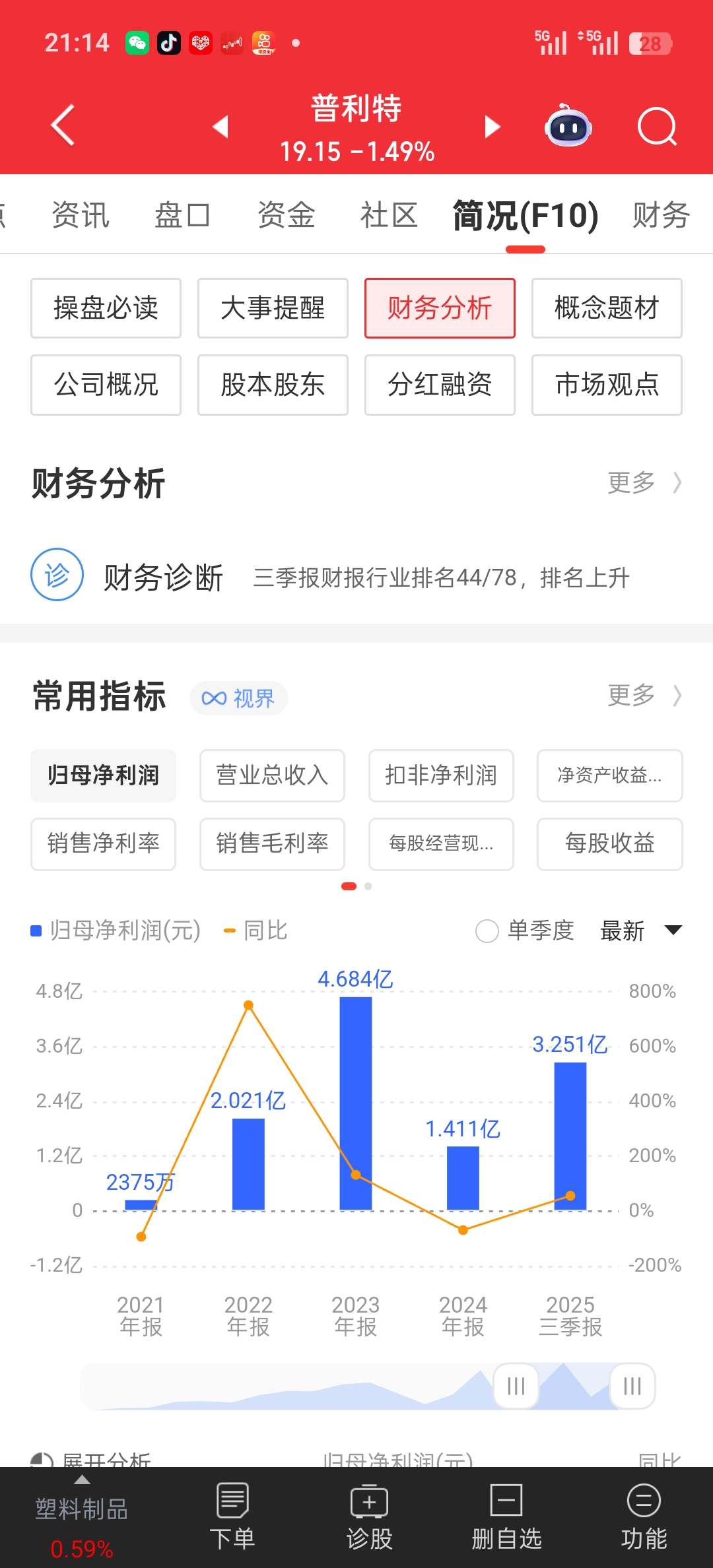Select the 操盘必读 section button
The image size is (713, 1568).
point(106,308)
